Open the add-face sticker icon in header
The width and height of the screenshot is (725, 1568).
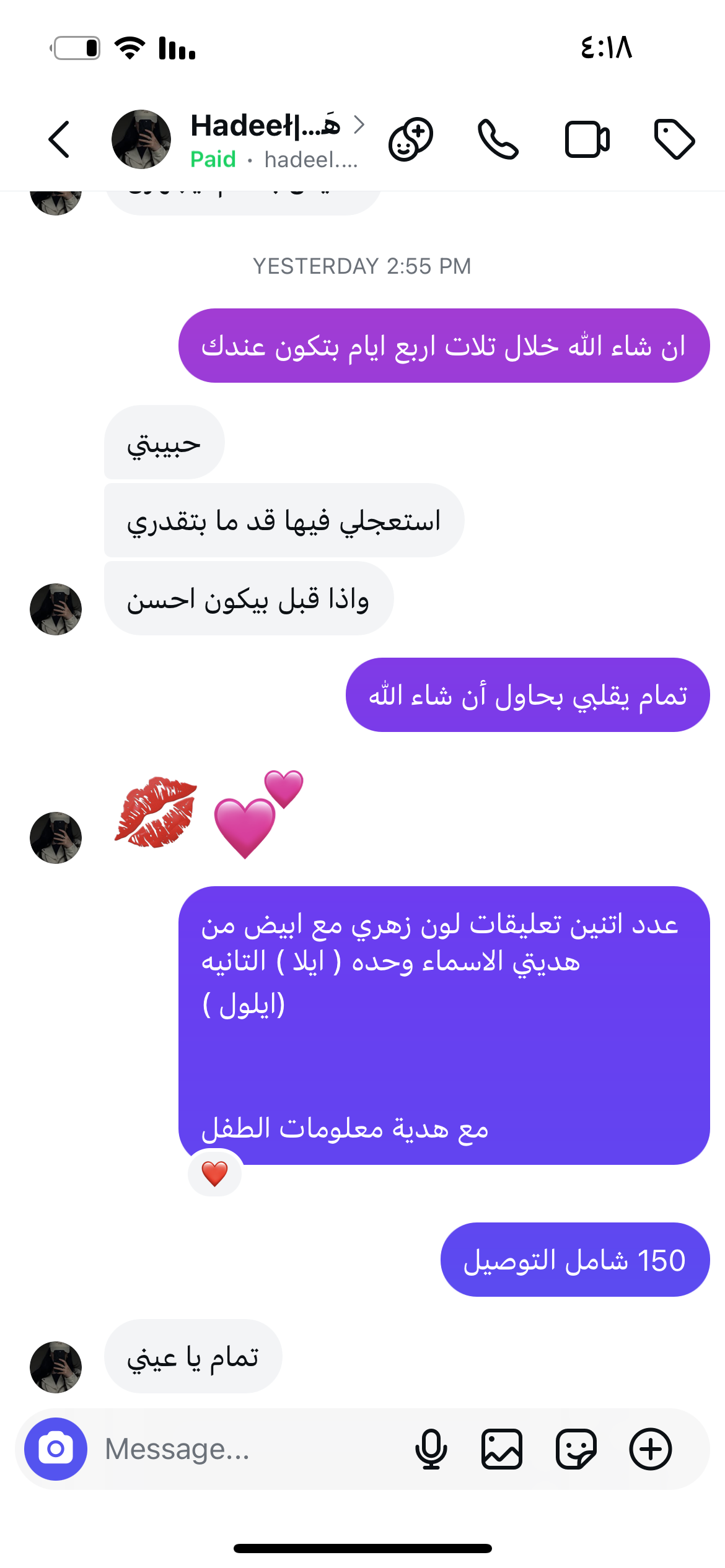pos(411,139)
